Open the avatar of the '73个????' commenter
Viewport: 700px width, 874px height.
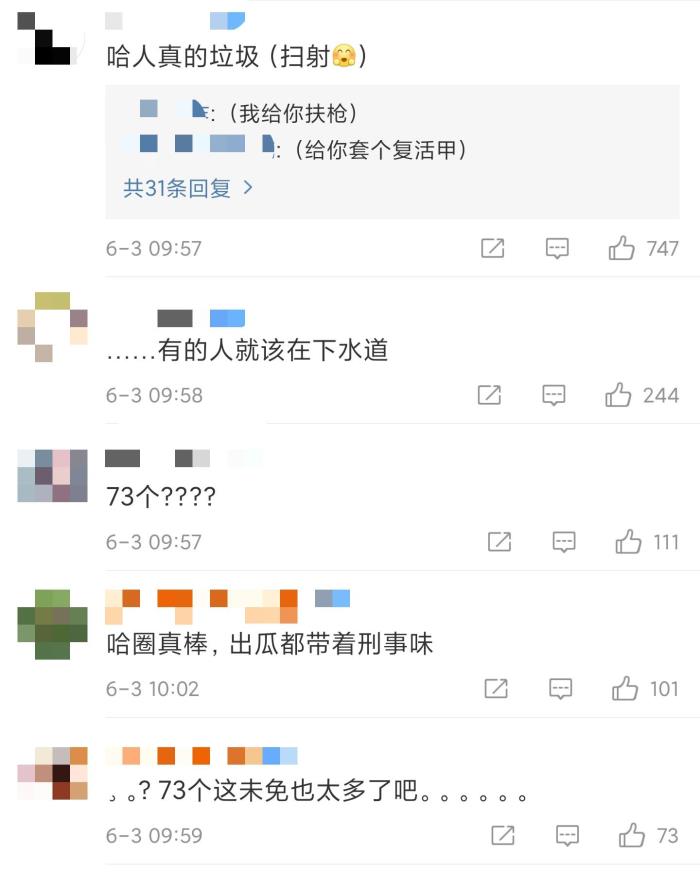point(52,475)
